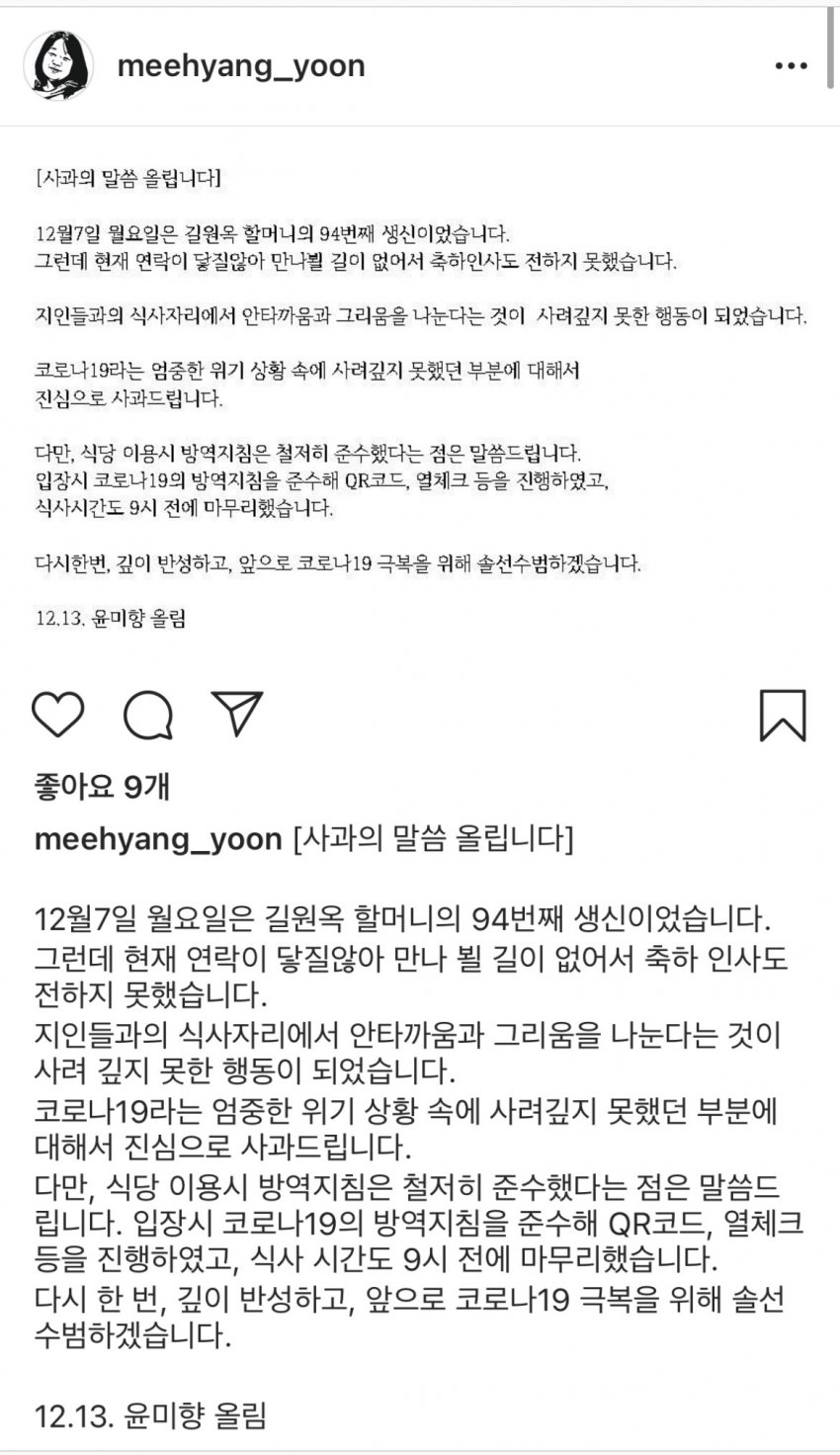Bookmark this apology post
This screenshot has width=840, height=1455.
click(x=782, y=715)
